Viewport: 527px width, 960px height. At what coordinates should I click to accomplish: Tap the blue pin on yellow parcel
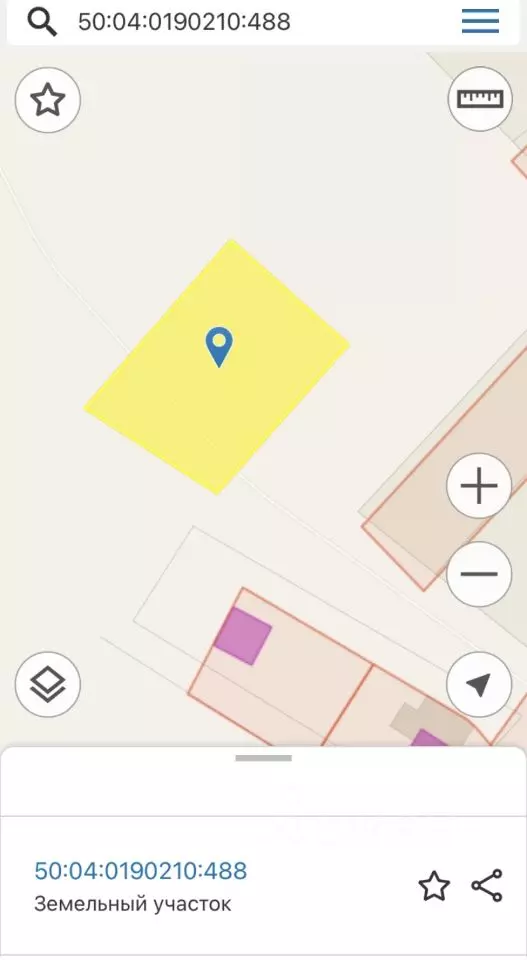tap(219, 347)
